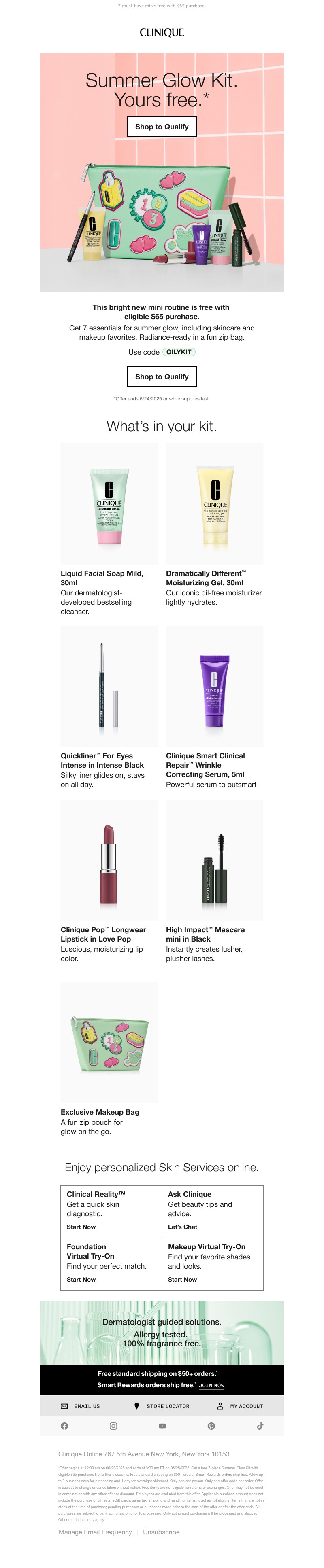Screen dimensions: 324x1568
Task: View the Quickliner For Eyes Intense product
Action: pyautogui.click(x=109, y=687)
